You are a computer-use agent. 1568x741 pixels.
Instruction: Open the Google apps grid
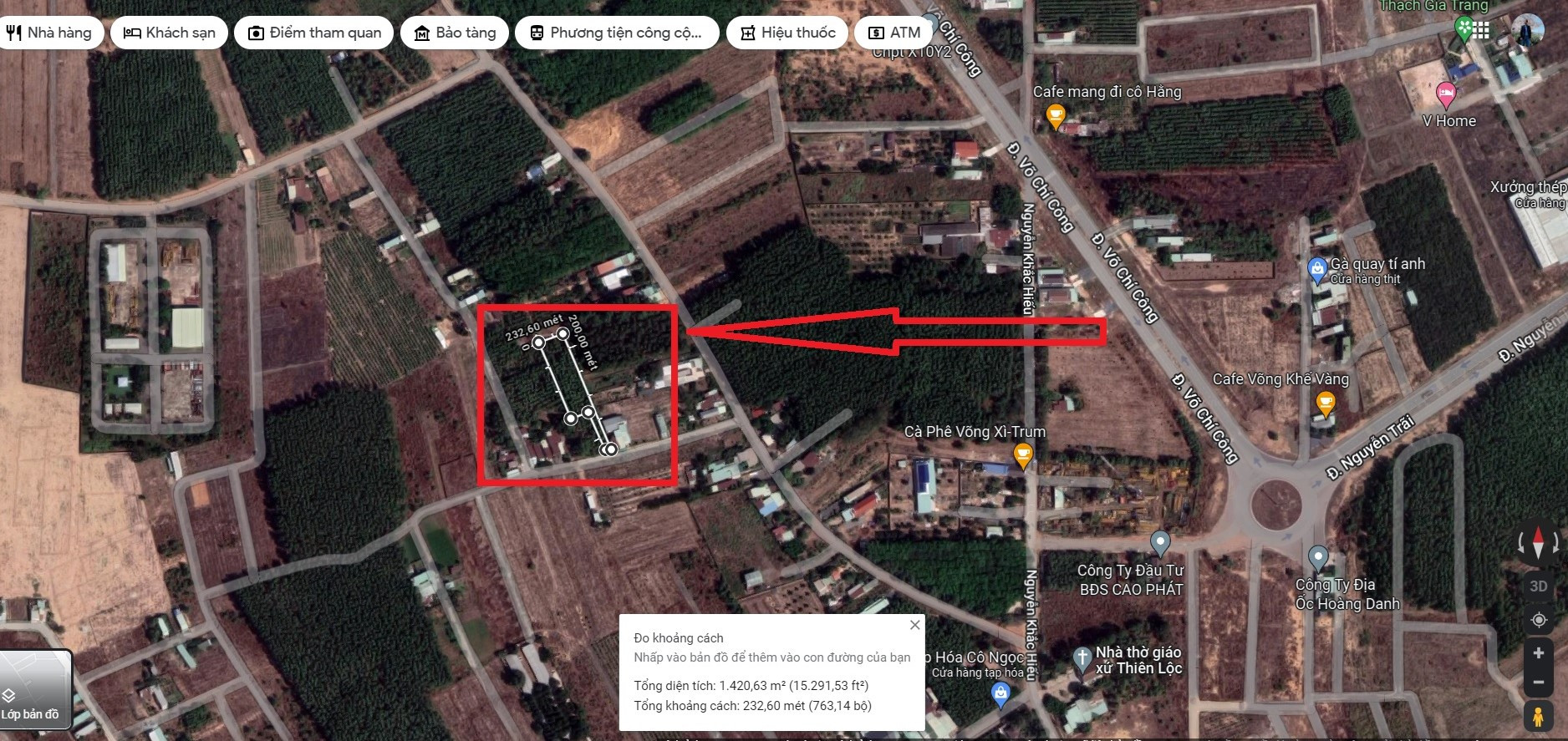point(1481,31)
